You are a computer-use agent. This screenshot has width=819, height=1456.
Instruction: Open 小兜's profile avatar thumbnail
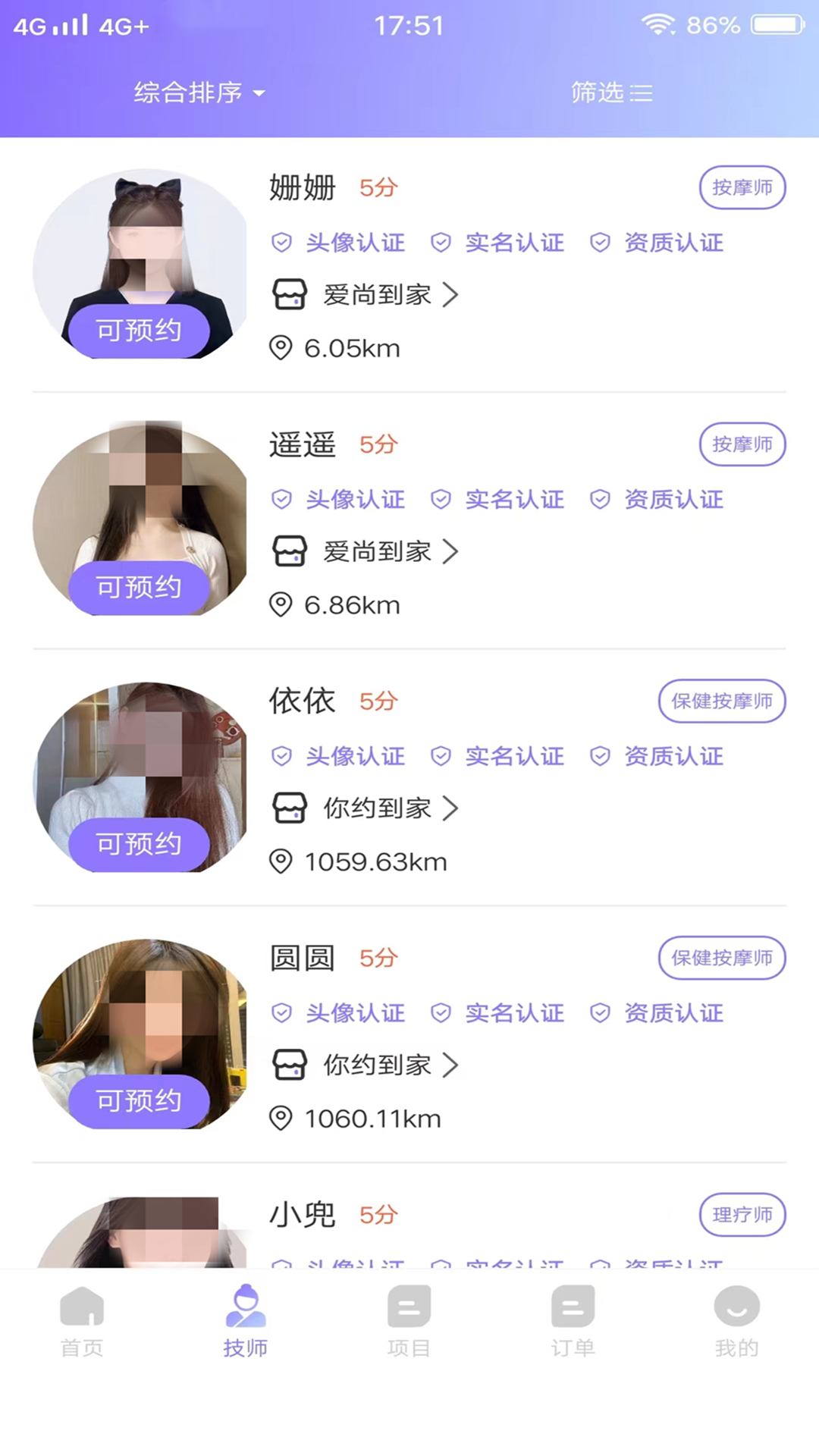click(140, 1228)
